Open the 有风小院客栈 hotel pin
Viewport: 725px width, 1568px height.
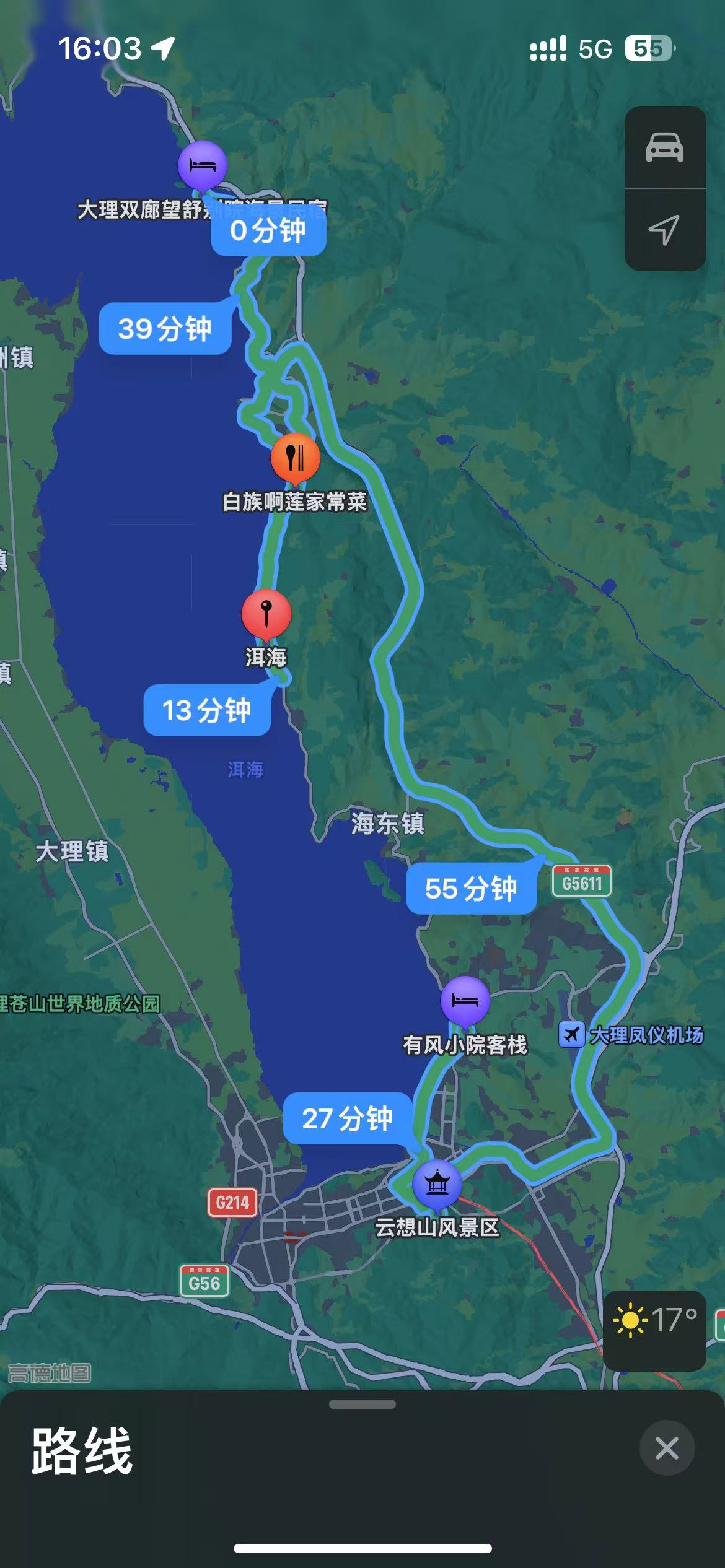point(465,1000)
